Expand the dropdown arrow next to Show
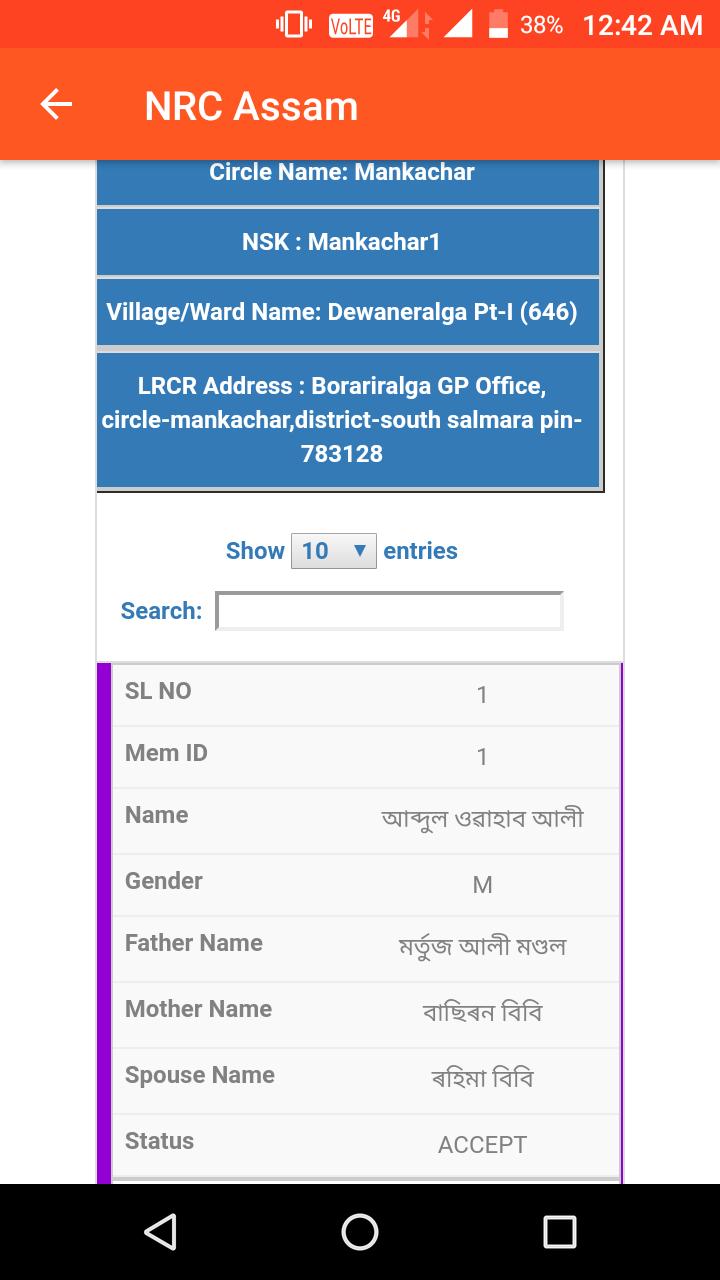Screen dimensions: 720x1280 [x=358, y=551]
